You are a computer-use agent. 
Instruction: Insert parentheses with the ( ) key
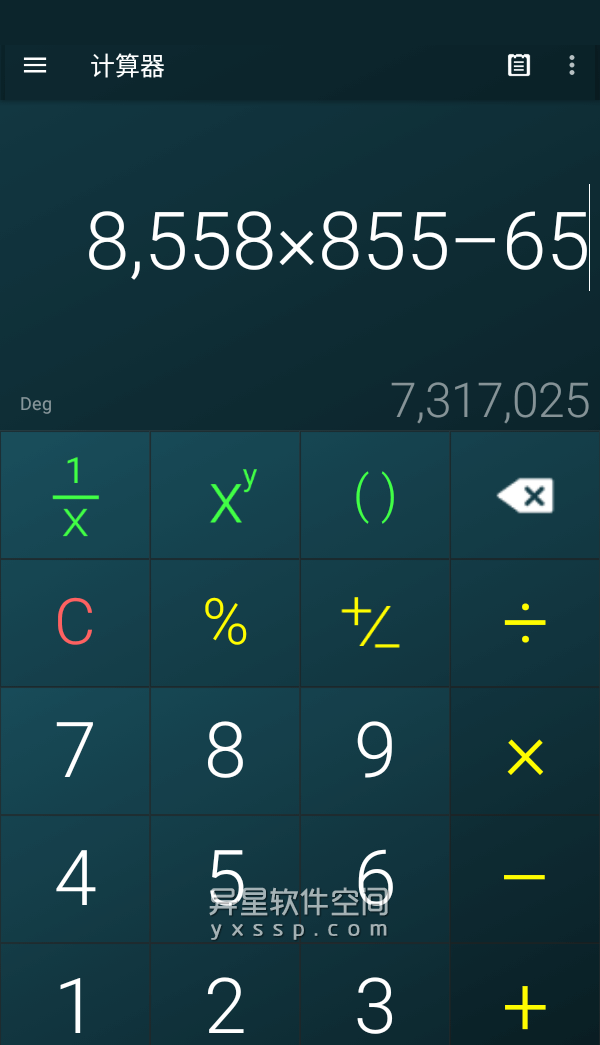click(375, 496)
